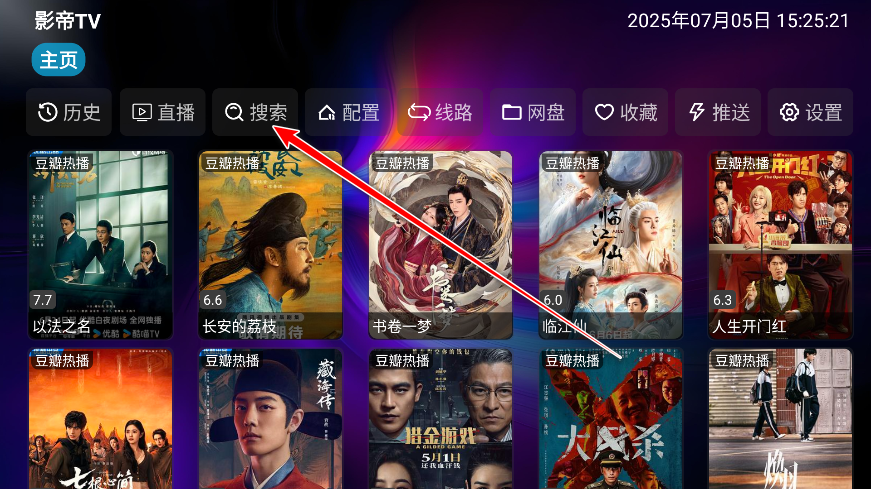
Task: Open 配置 source configuration
Action: pyautogui.click(x=348, y=113)
